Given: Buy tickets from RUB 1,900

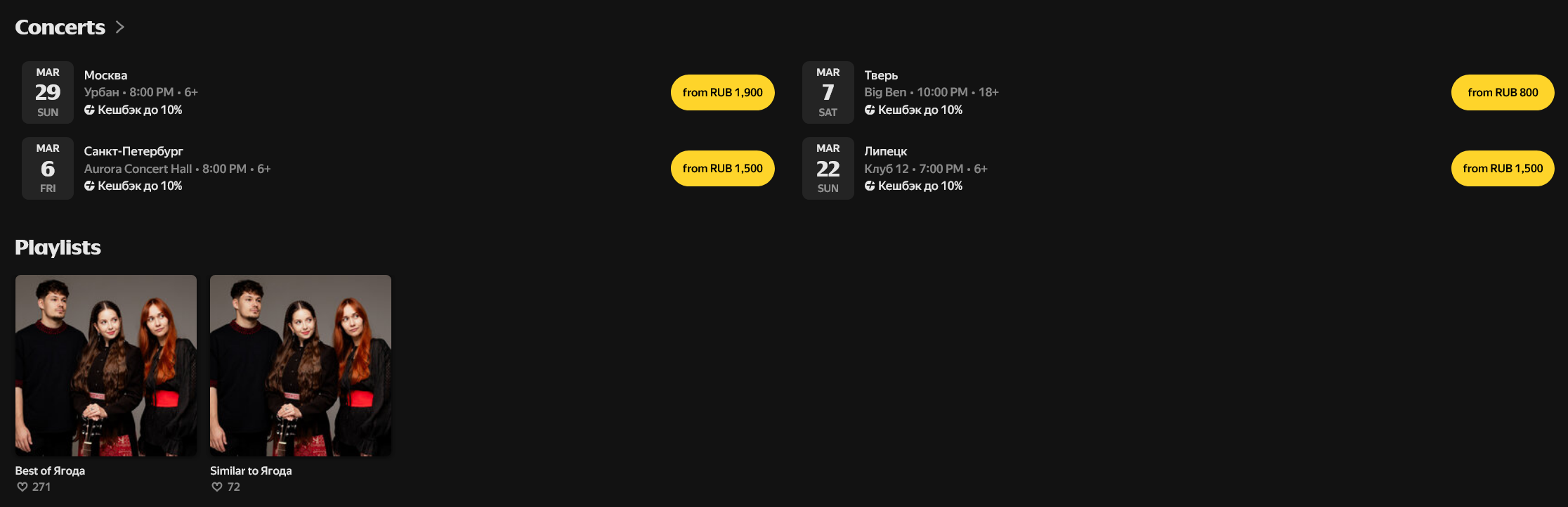Looking at the screenshot, I should pyautogui.click(x=722, y=93).
